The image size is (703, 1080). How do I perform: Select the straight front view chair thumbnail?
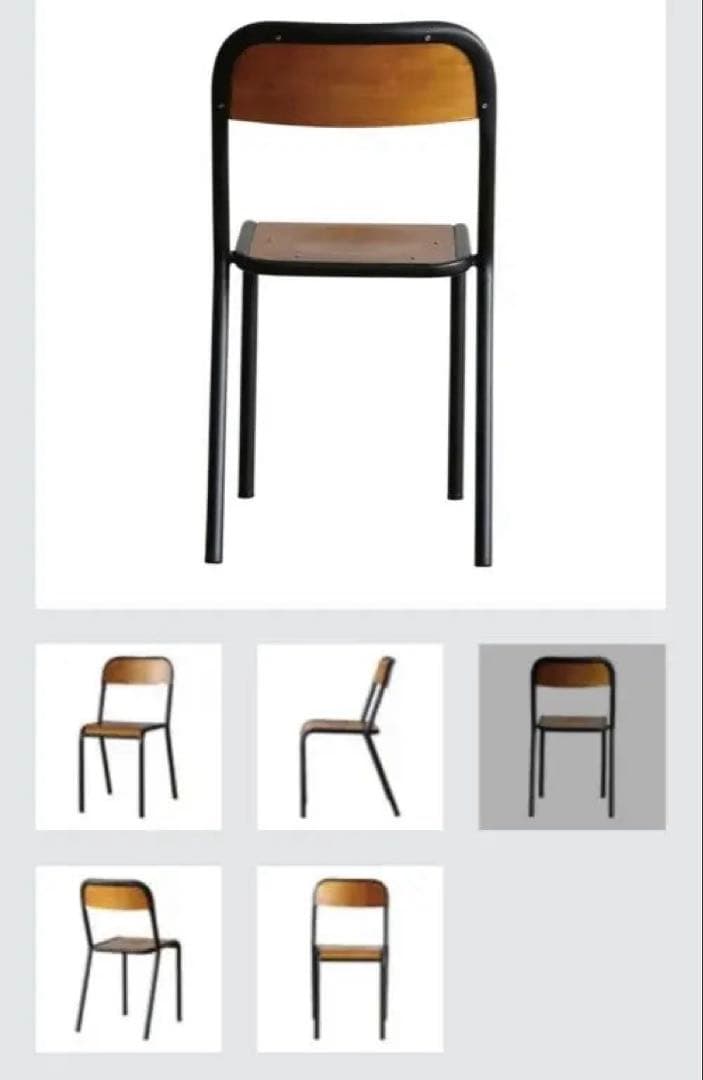pyautogui.click(x=349, y=958)
